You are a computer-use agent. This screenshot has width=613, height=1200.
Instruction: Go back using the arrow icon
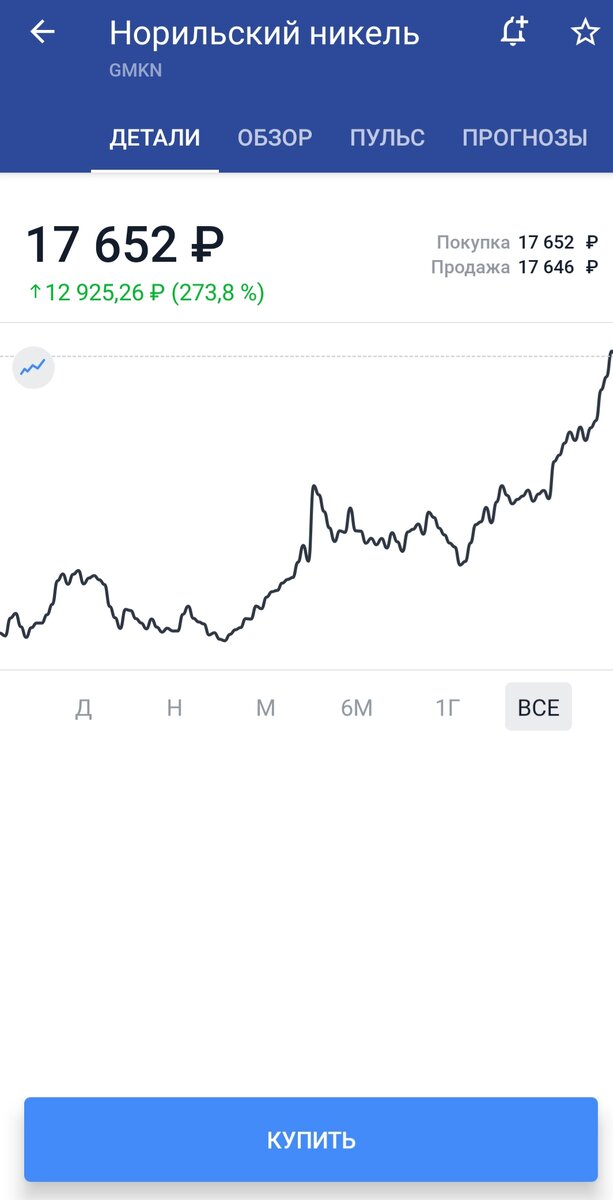[42, 33]
